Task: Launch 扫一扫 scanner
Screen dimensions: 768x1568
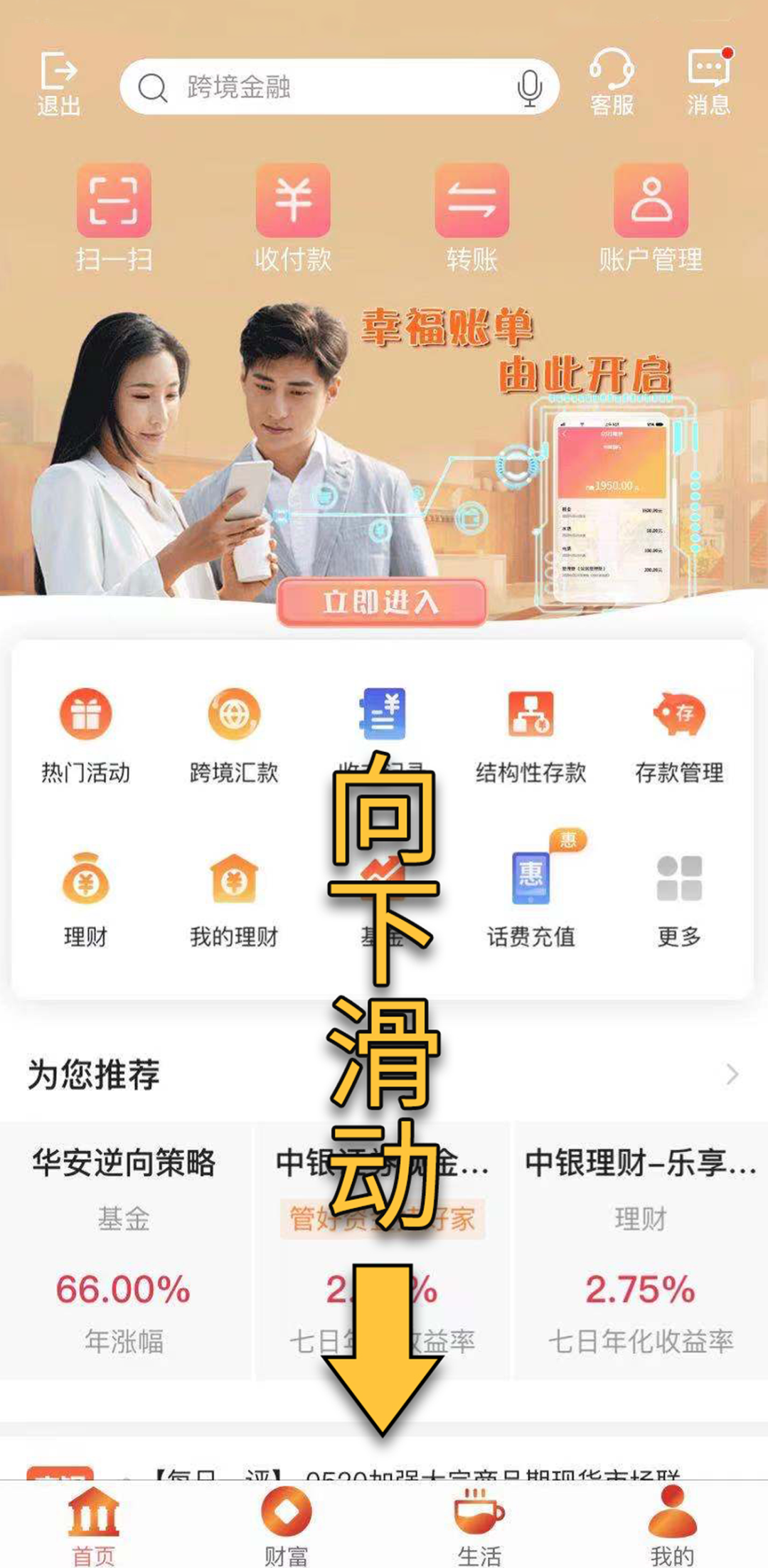Action: [114, 217]
